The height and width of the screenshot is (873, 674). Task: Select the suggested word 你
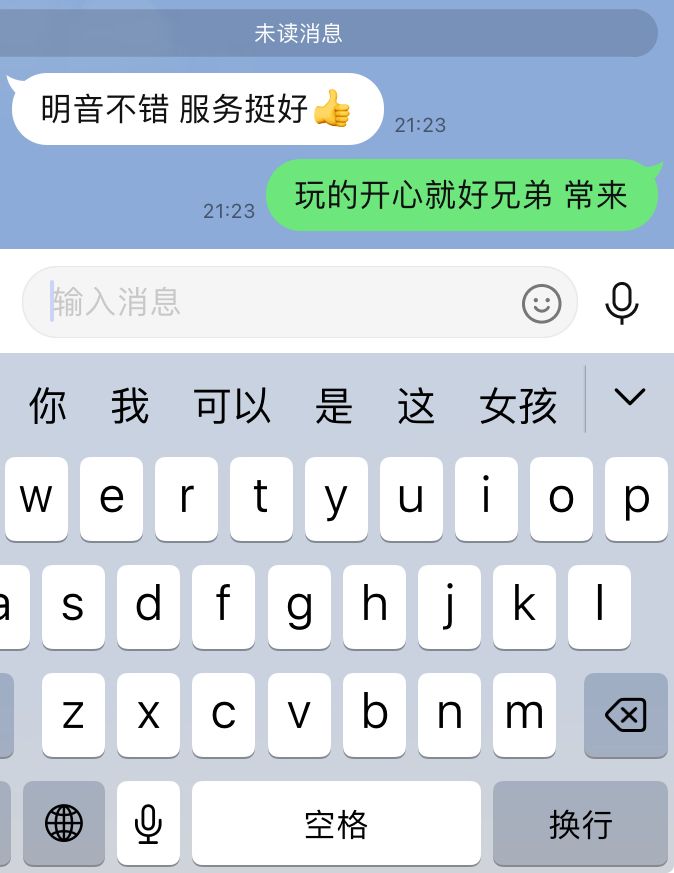[48, 406]
